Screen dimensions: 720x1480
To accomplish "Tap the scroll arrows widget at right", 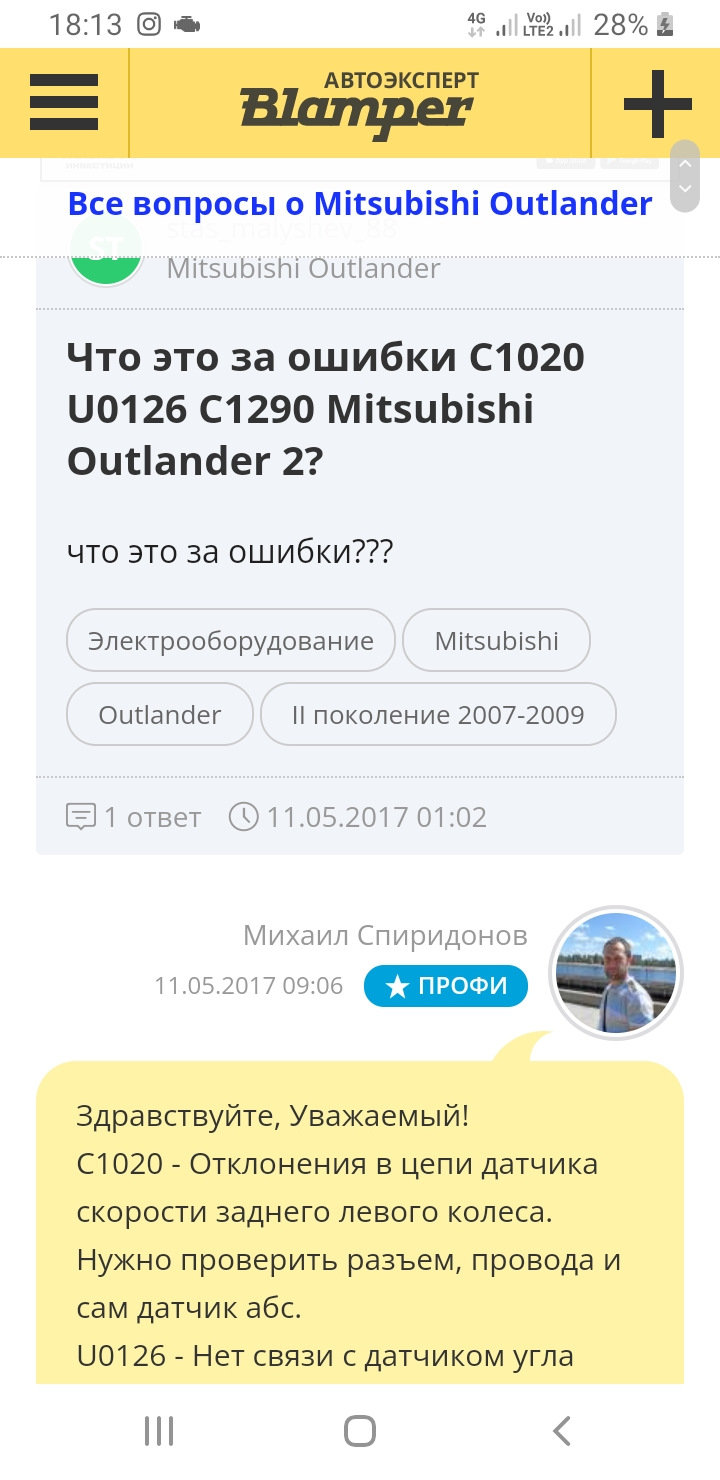I will (x=685, y=175).
